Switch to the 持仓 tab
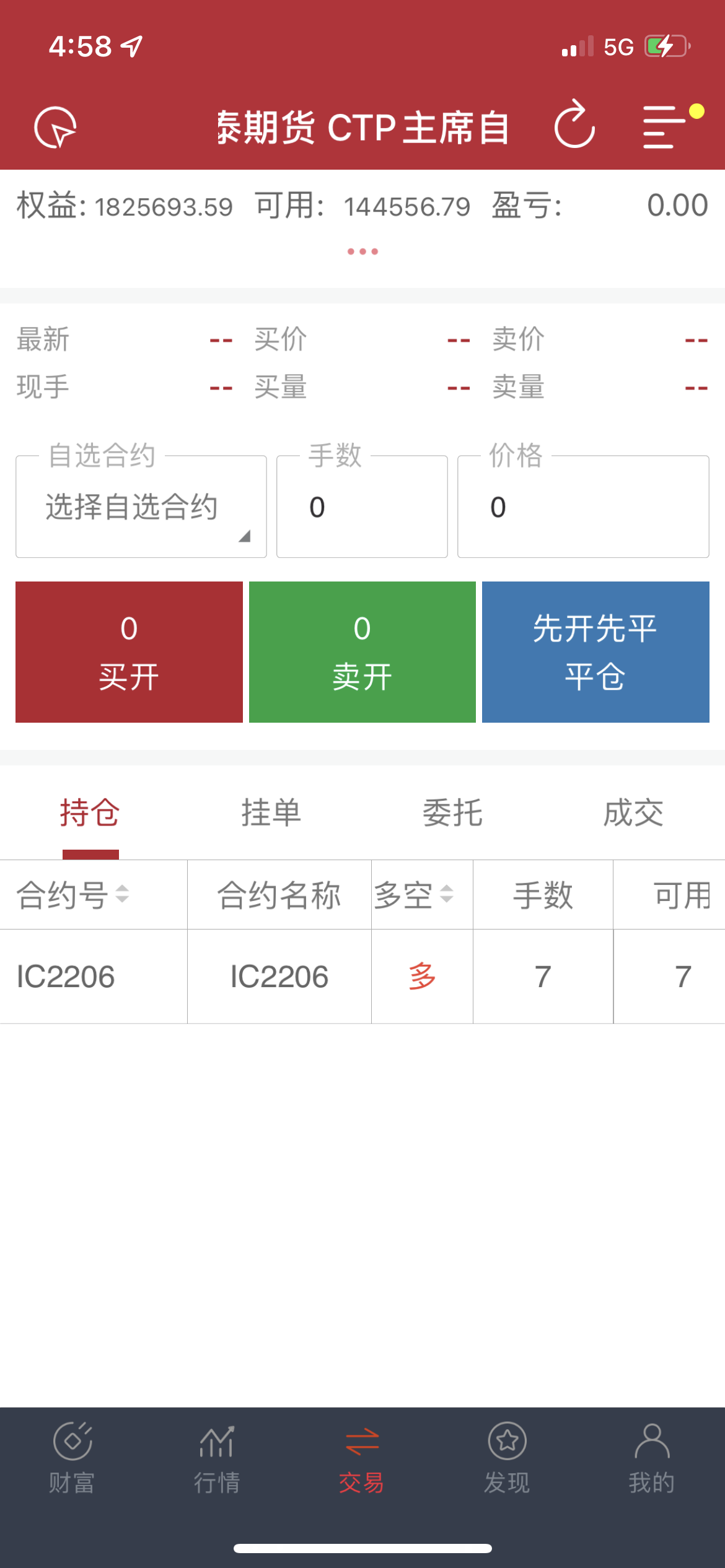Image resolution: width=725 pixels, height=1568 pixels. click(90, 812)
